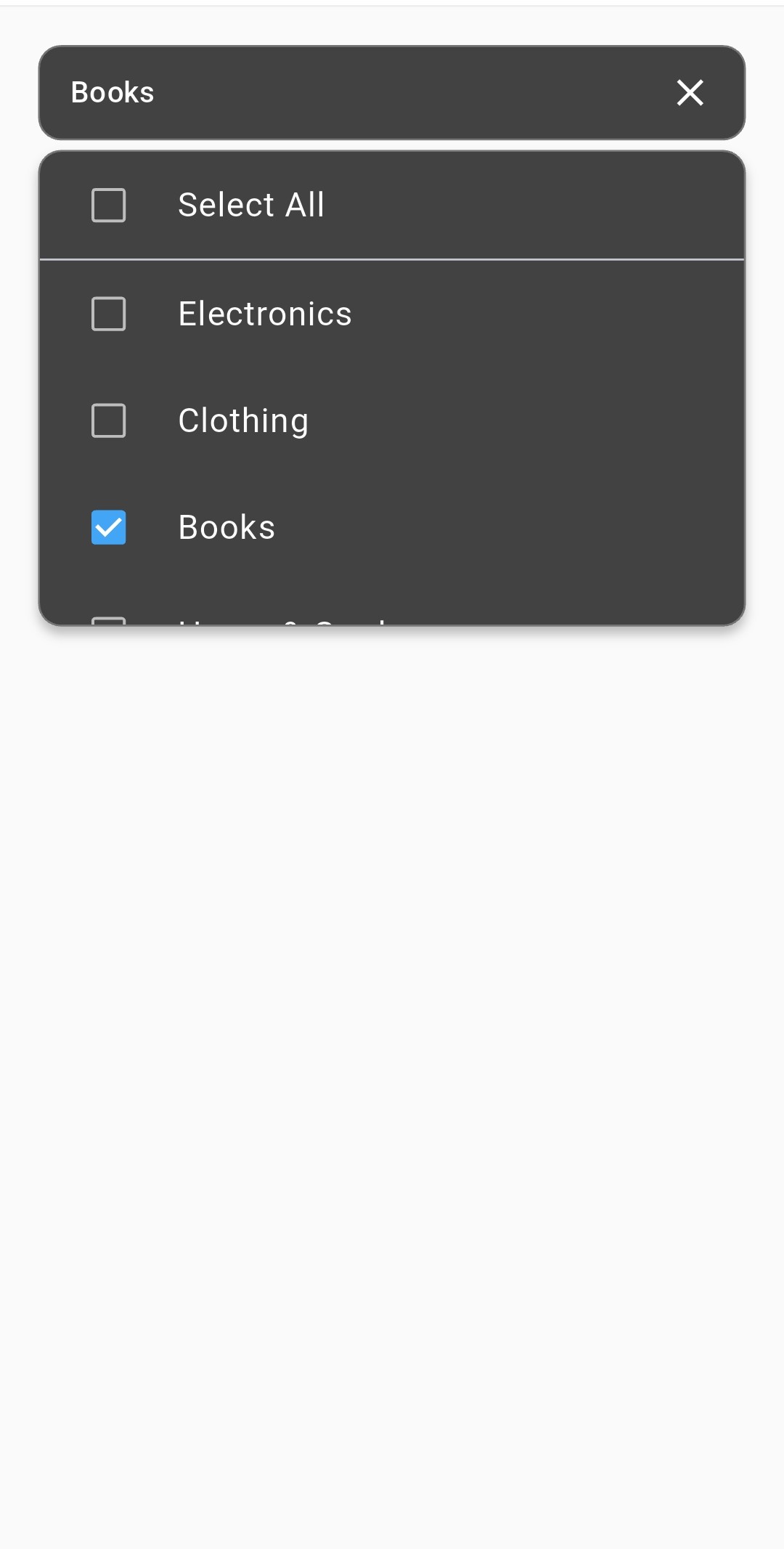Clear the Books selection using the X icon
Image resolution: width=784 pixels, height=1549 pixels.
[690, 92]
